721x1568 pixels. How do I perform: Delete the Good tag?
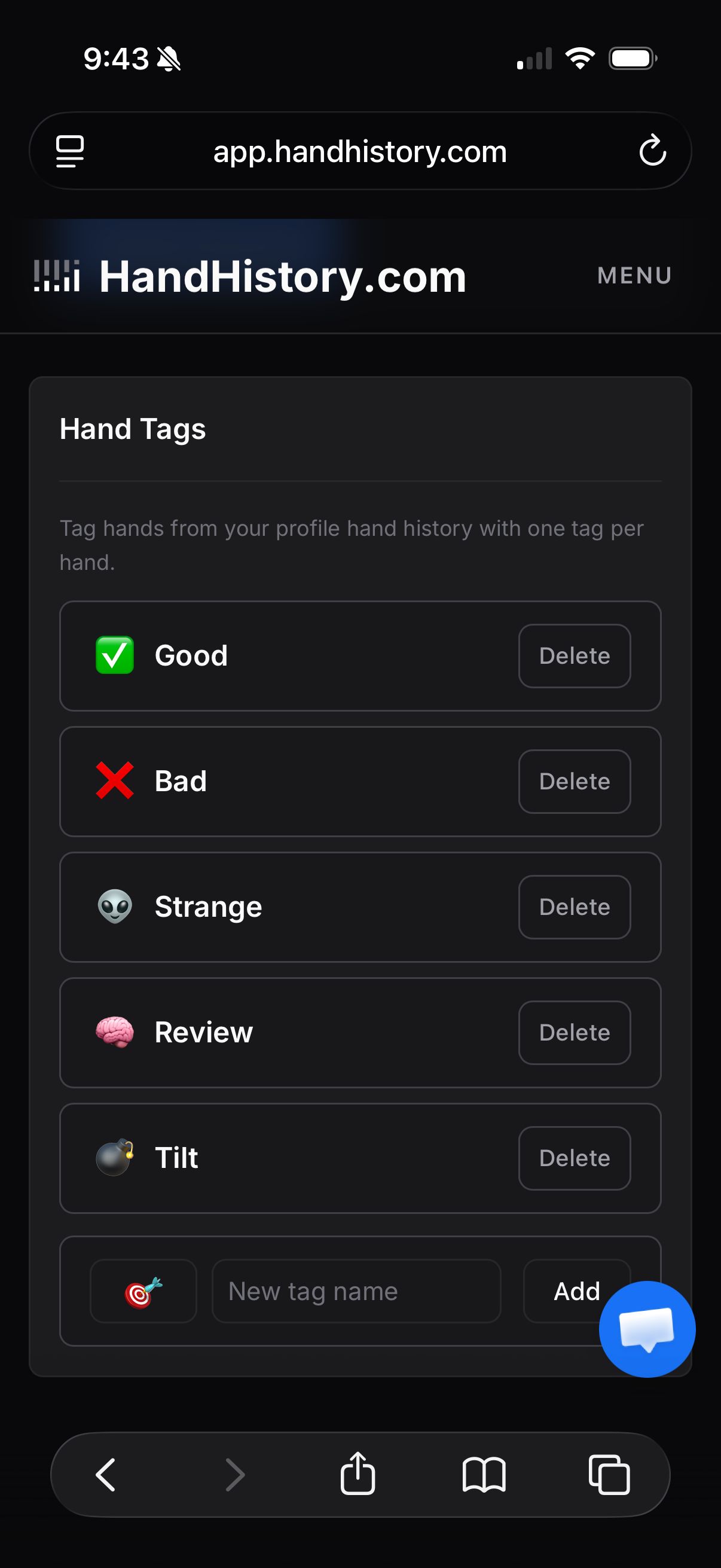click(x=574, y=656)
